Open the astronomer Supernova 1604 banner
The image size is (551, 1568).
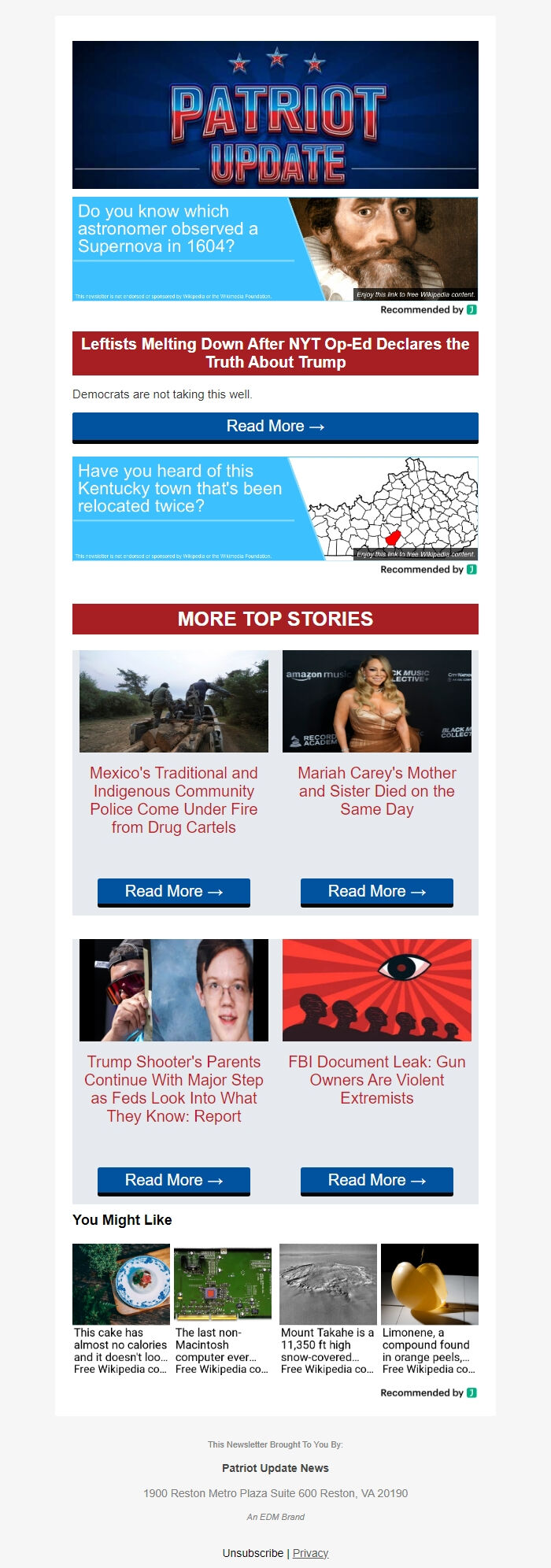tap(275, 249)
